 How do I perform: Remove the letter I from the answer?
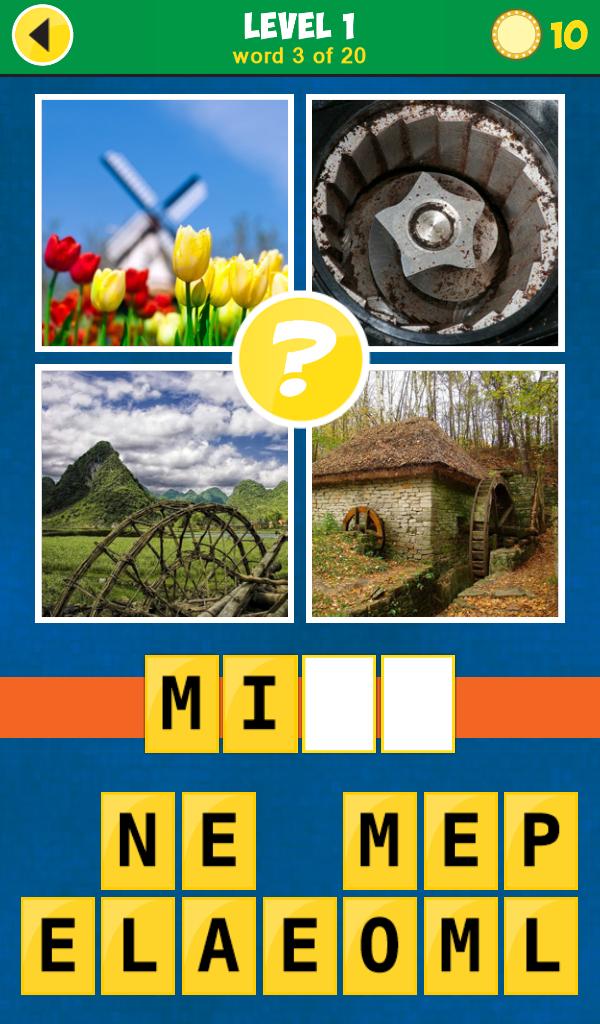[x=260, y=704]
